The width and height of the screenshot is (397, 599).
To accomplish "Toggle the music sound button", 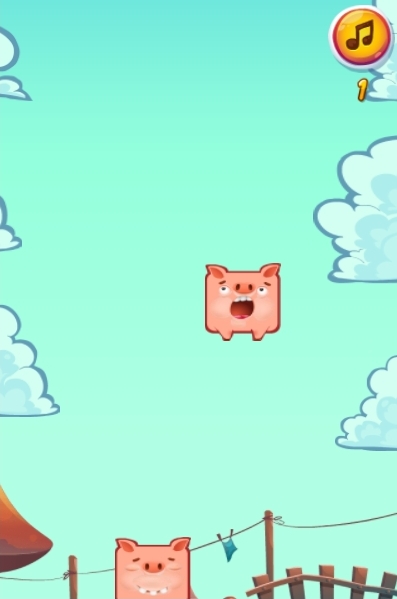I will [361, 37].
